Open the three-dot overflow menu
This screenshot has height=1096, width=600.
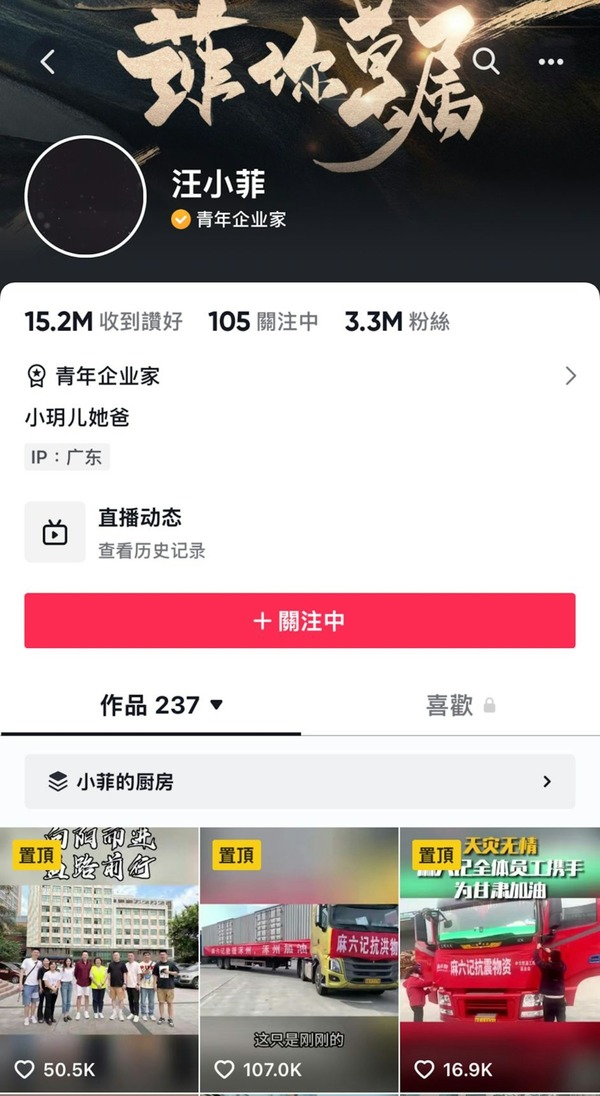[551, 62]
